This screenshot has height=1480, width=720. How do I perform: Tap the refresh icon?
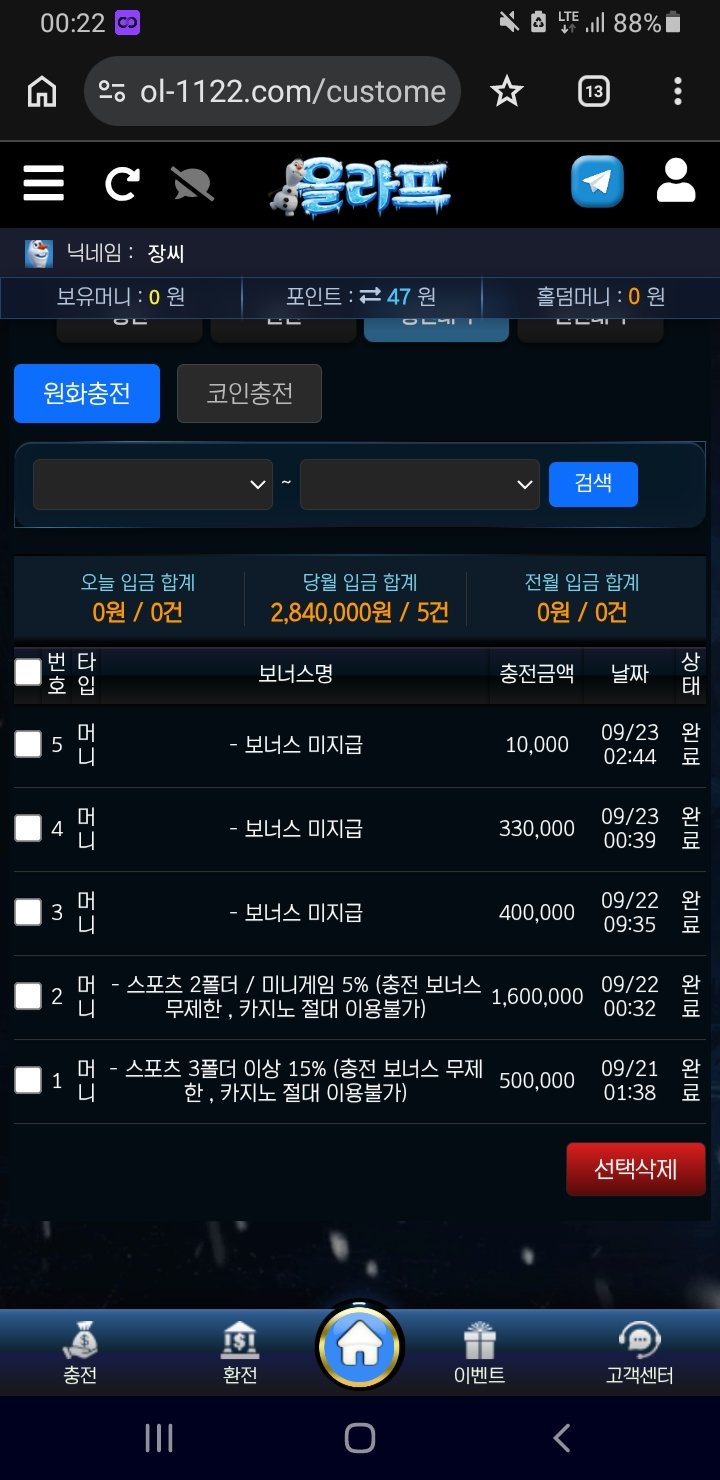point(122,183)
